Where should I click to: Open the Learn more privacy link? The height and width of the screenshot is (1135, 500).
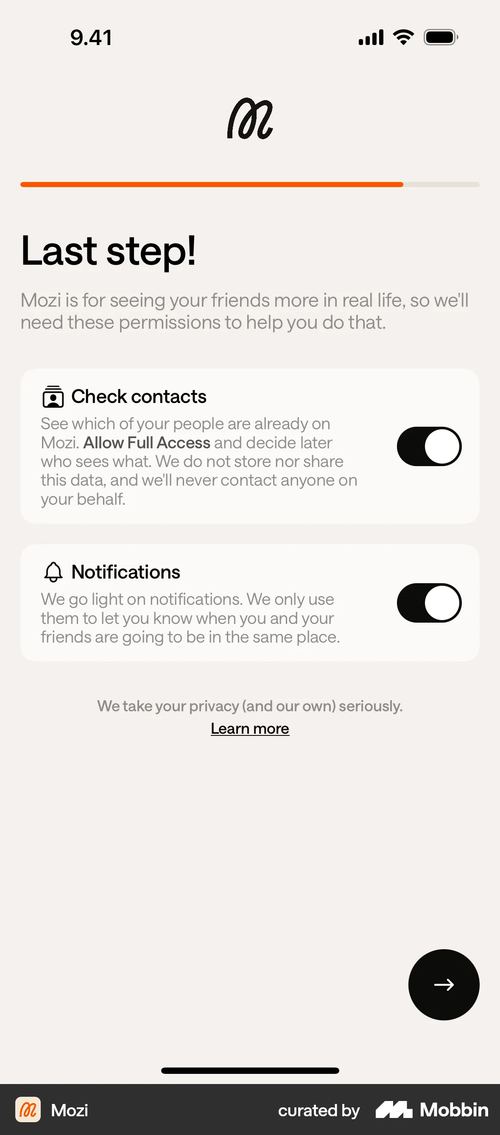click(250, 729)
